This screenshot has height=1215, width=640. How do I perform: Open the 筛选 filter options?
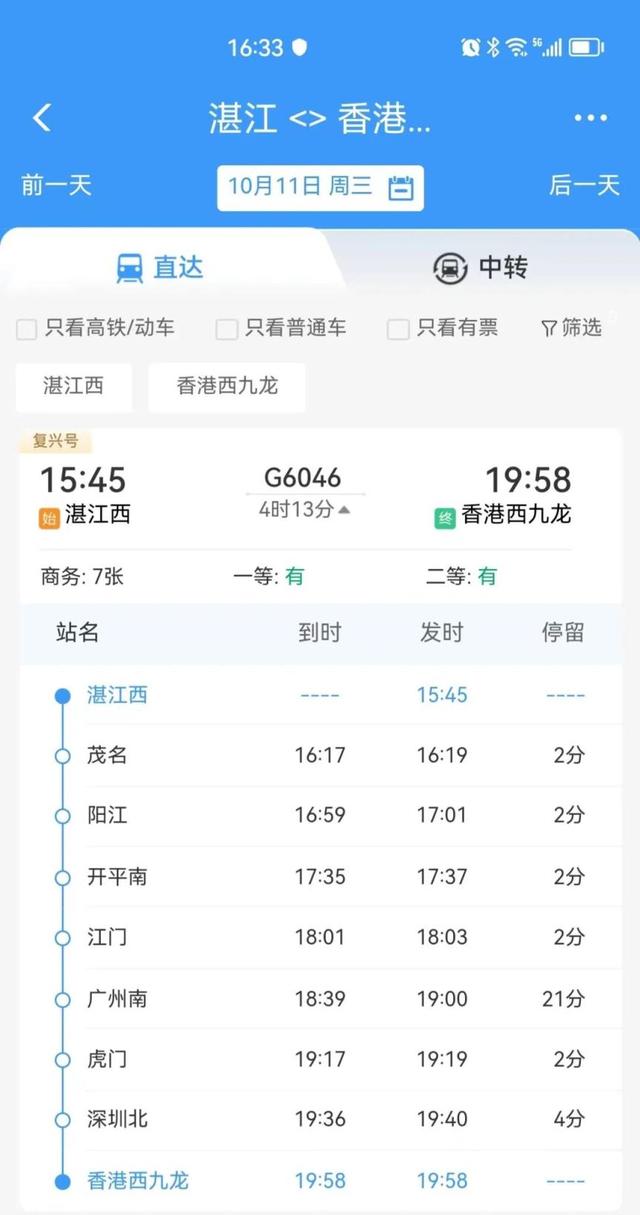pos(571,328)
